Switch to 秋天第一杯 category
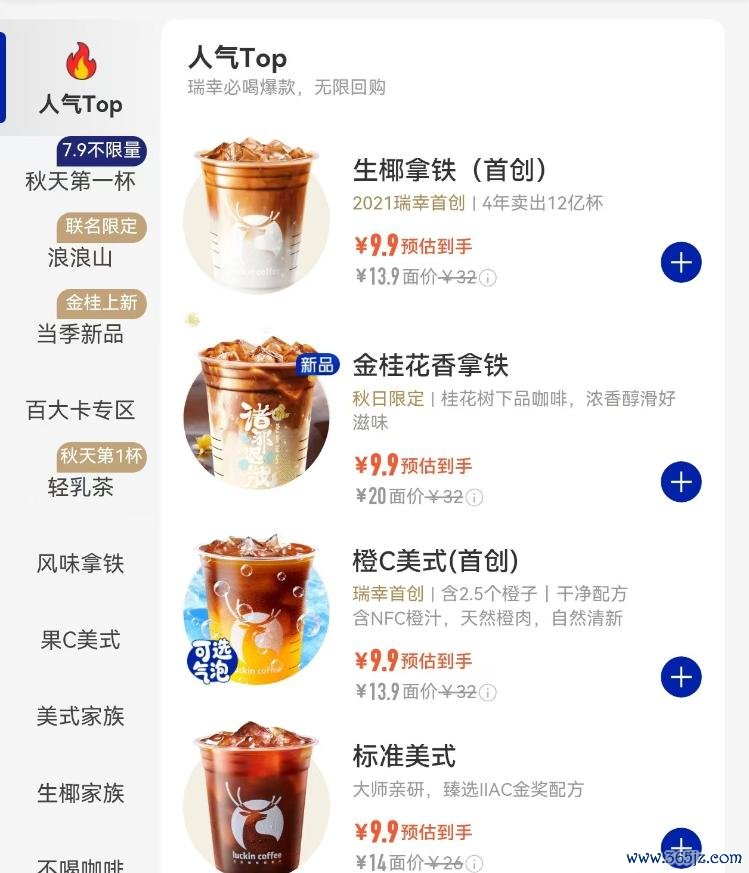749x873 pixels. coord(80,181)
